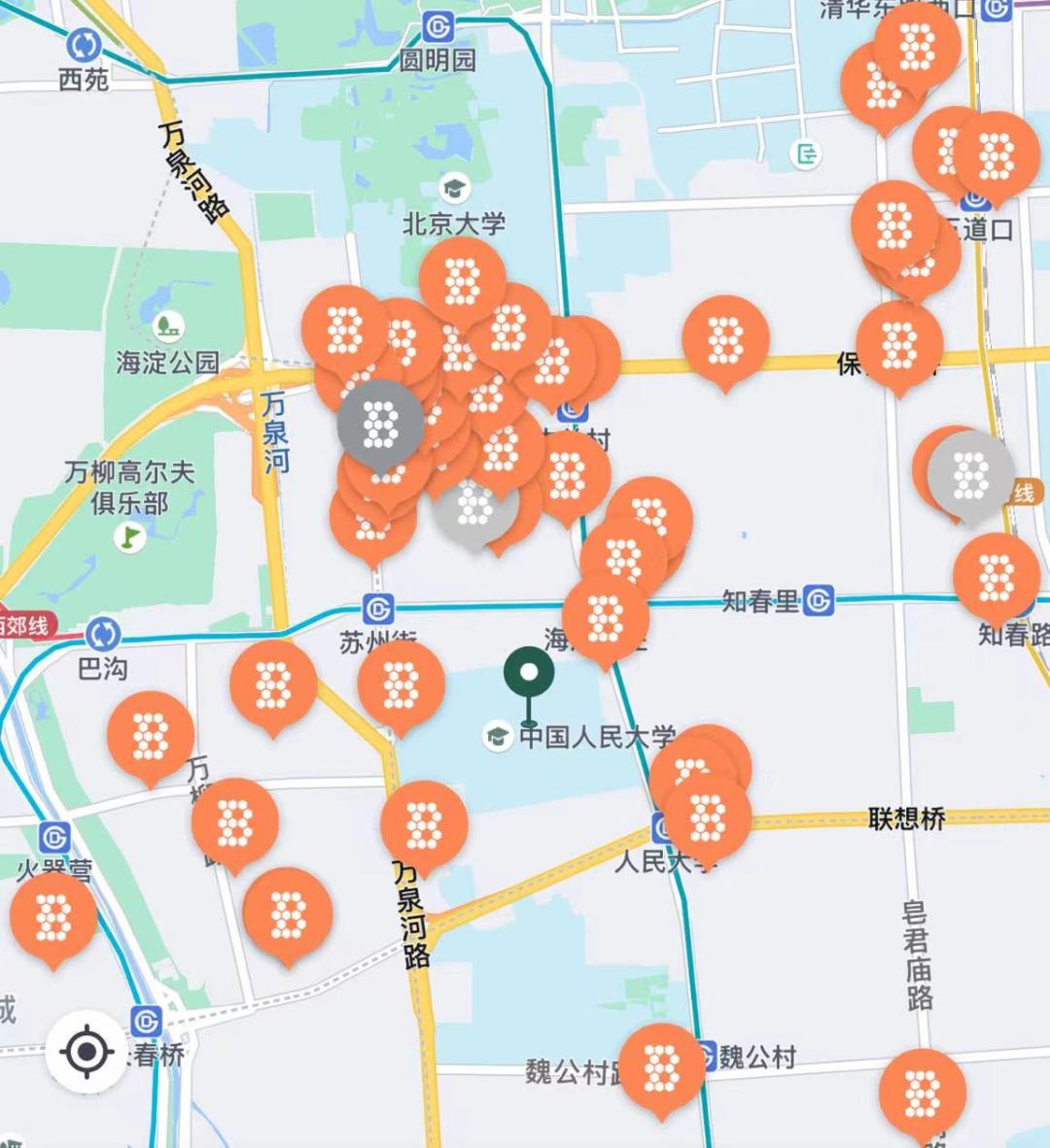Click the 魏公村 metro station icon
1050x1148 pixels.
(709, 1054)
